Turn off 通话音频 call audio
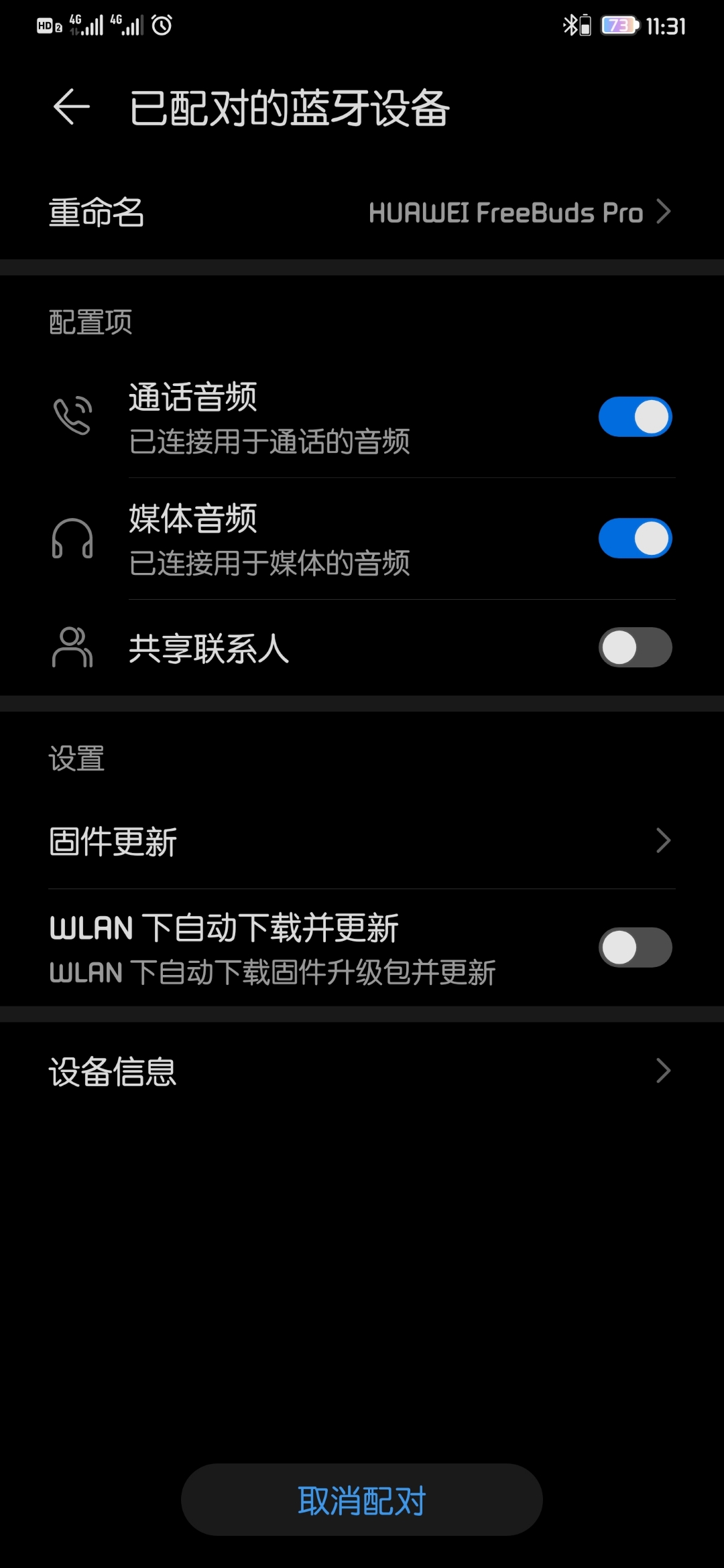 [x=634, y=417]
